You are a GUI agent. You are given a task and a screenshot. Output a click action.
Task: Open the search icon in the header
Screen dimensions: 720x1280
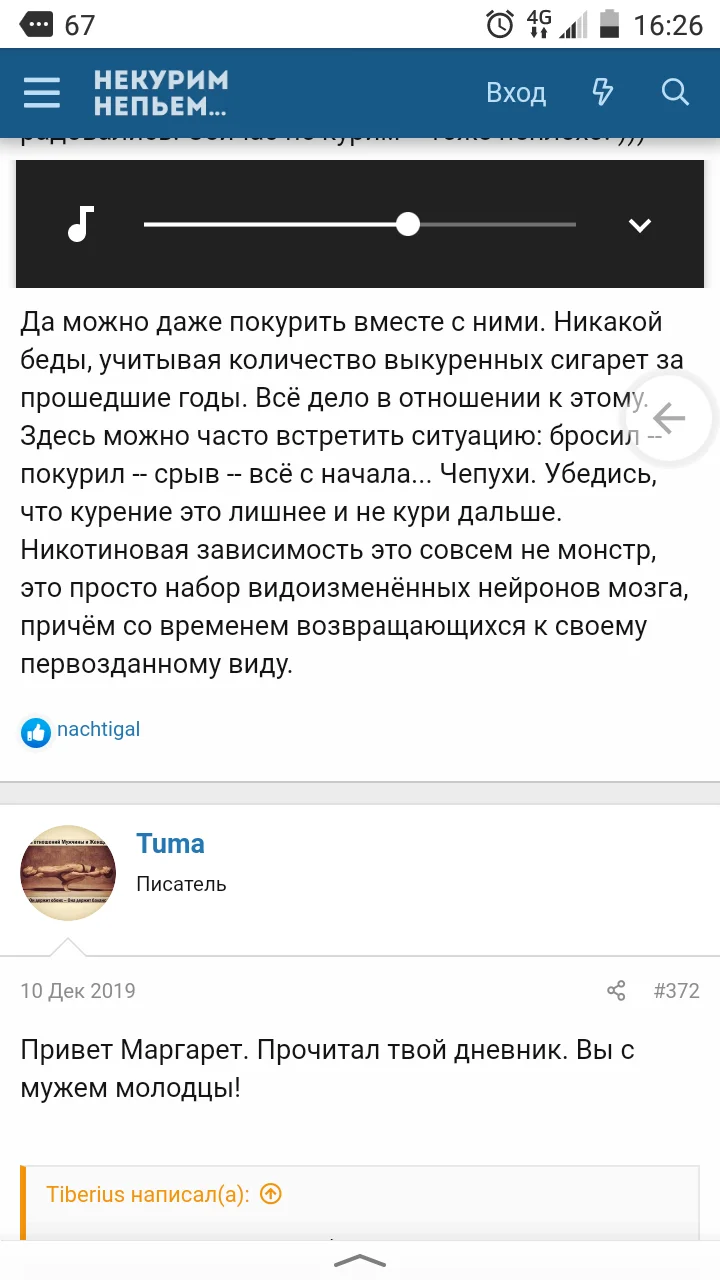click(675, 92)
